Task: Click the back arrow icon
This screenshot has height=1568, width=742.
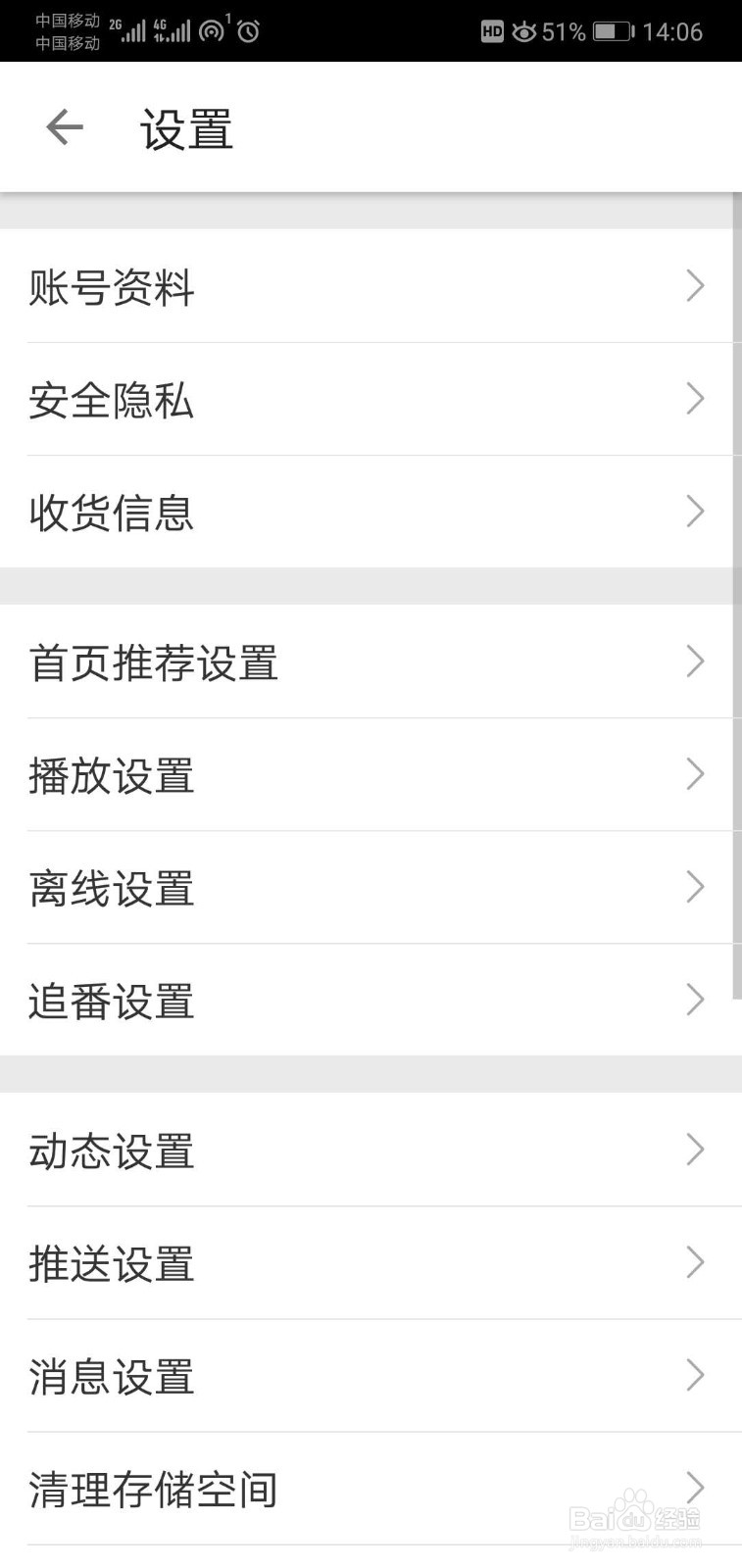Action: point(63,126)
